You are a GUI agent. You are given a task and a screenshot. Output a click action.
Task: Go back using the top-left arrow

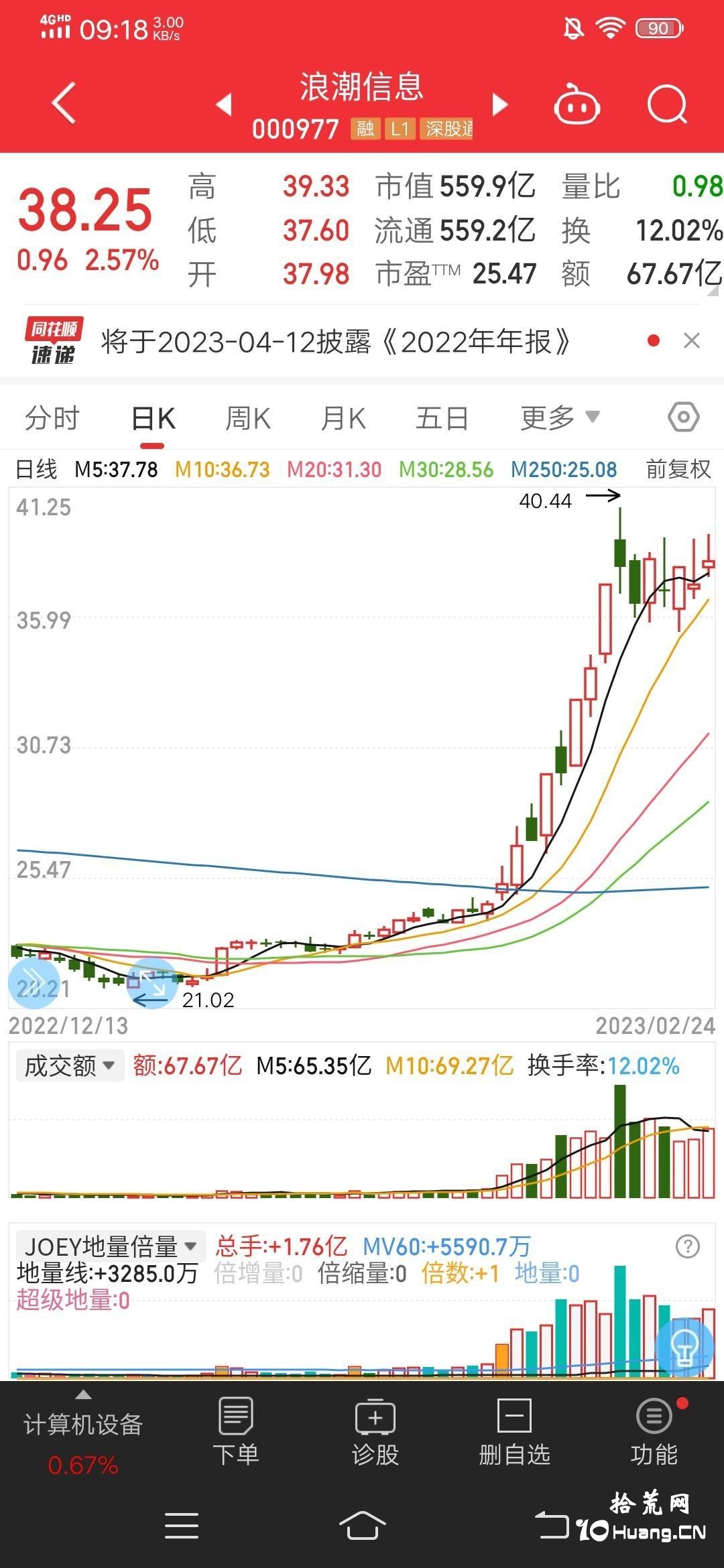click(x=64, y=103)
